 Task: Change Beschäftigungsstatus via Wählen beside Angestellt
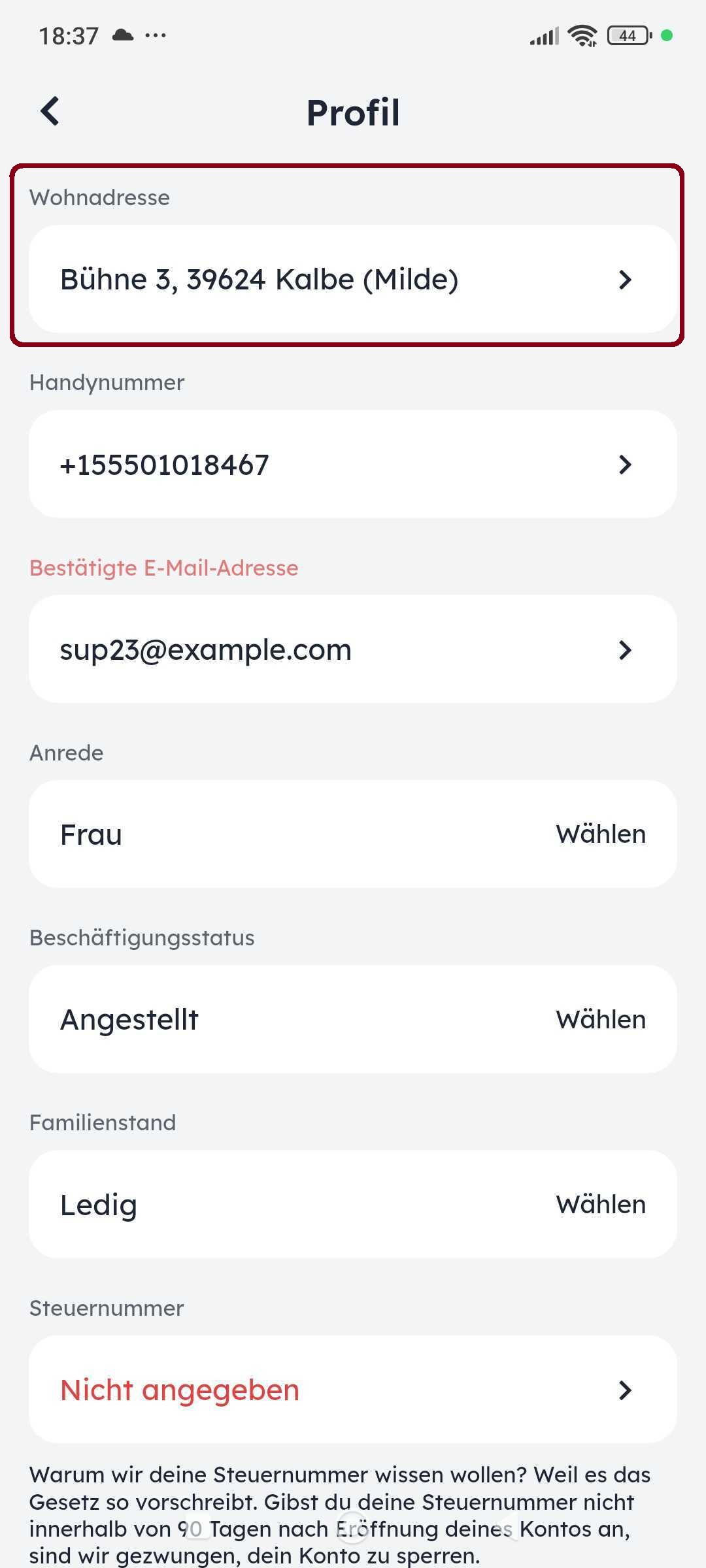pyautogui.click(x=601, y=1019)
